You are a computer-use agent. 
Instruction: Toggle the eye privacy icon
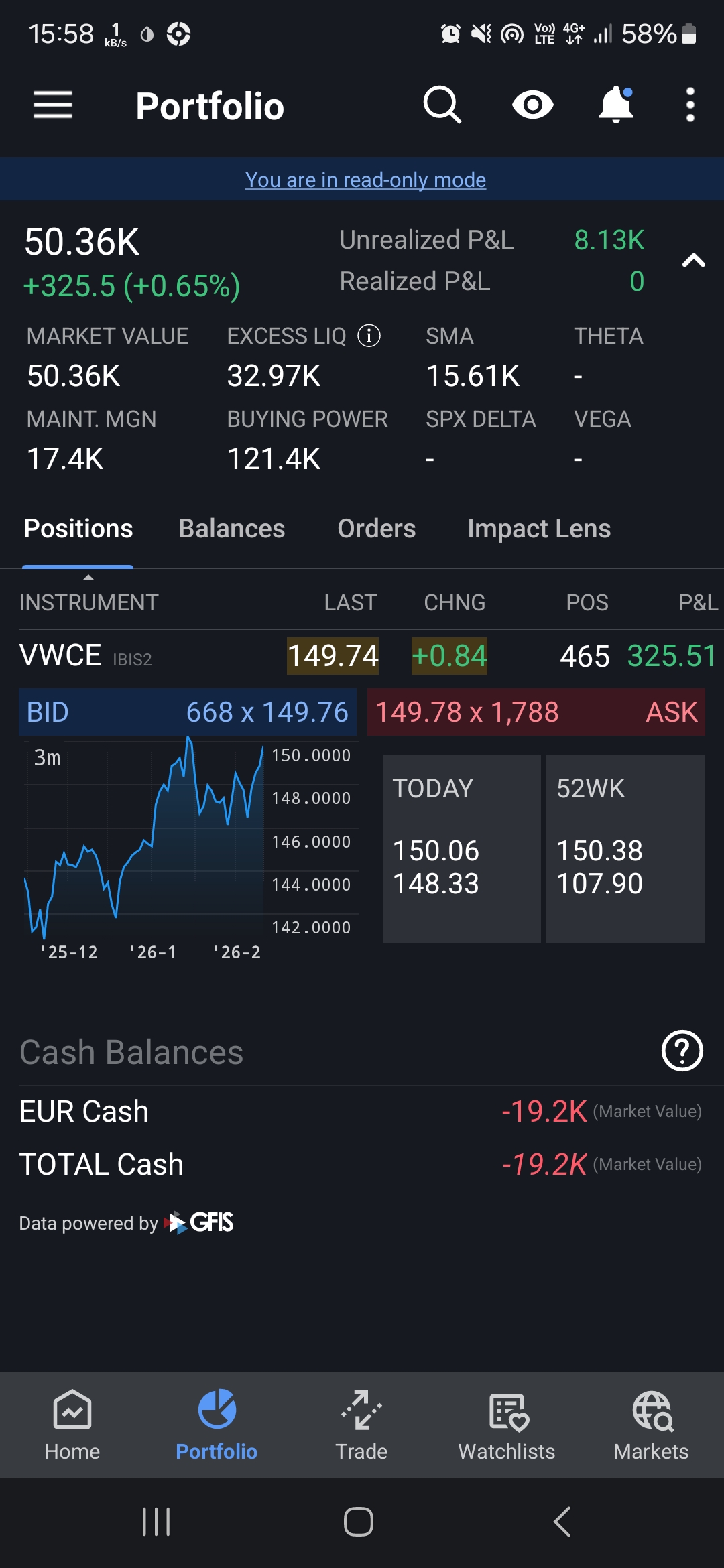[x=532, y=105]
